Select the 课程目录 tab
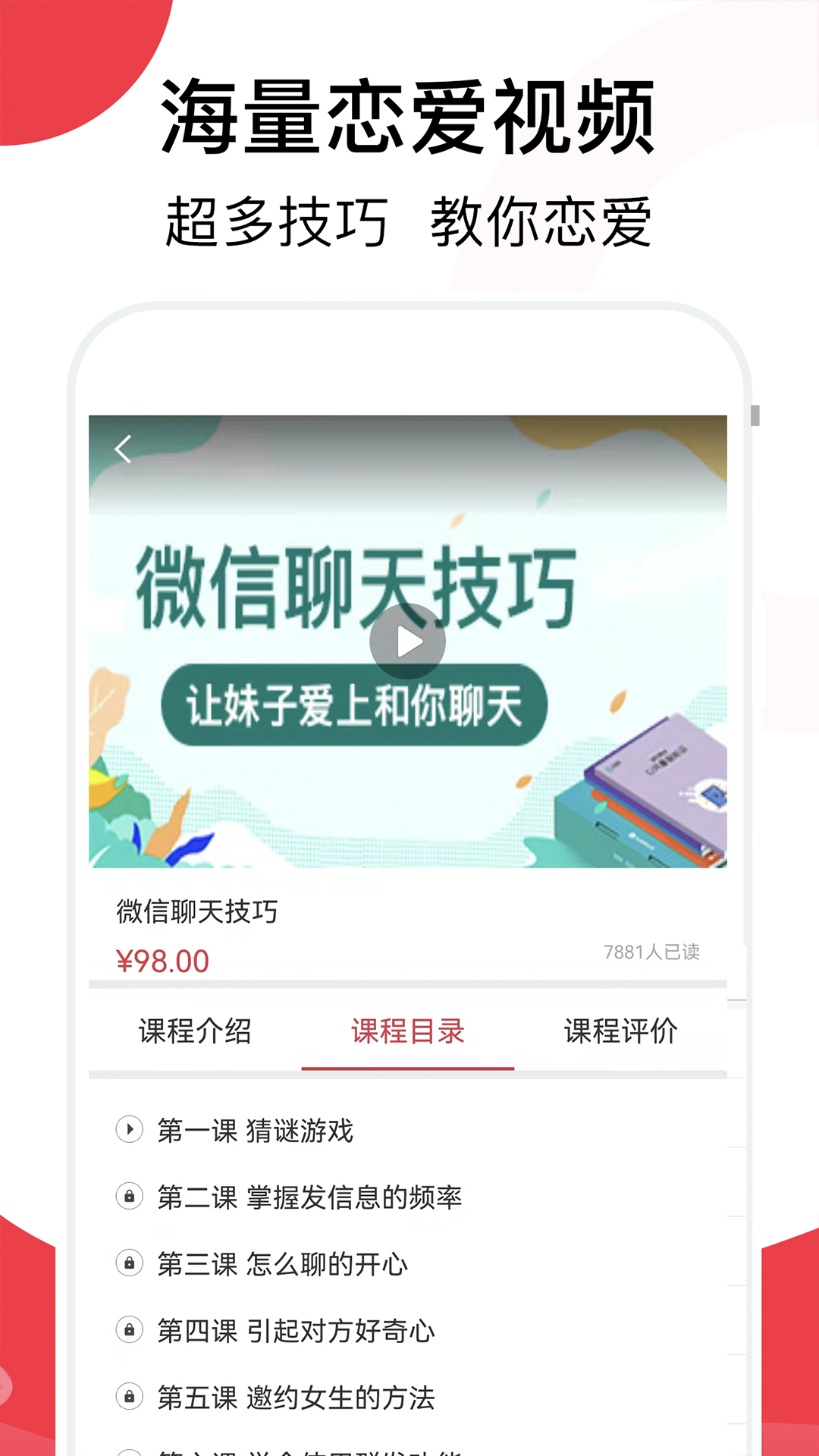The height and width of the screenshot is (1456, 819). pos(408,1028)
